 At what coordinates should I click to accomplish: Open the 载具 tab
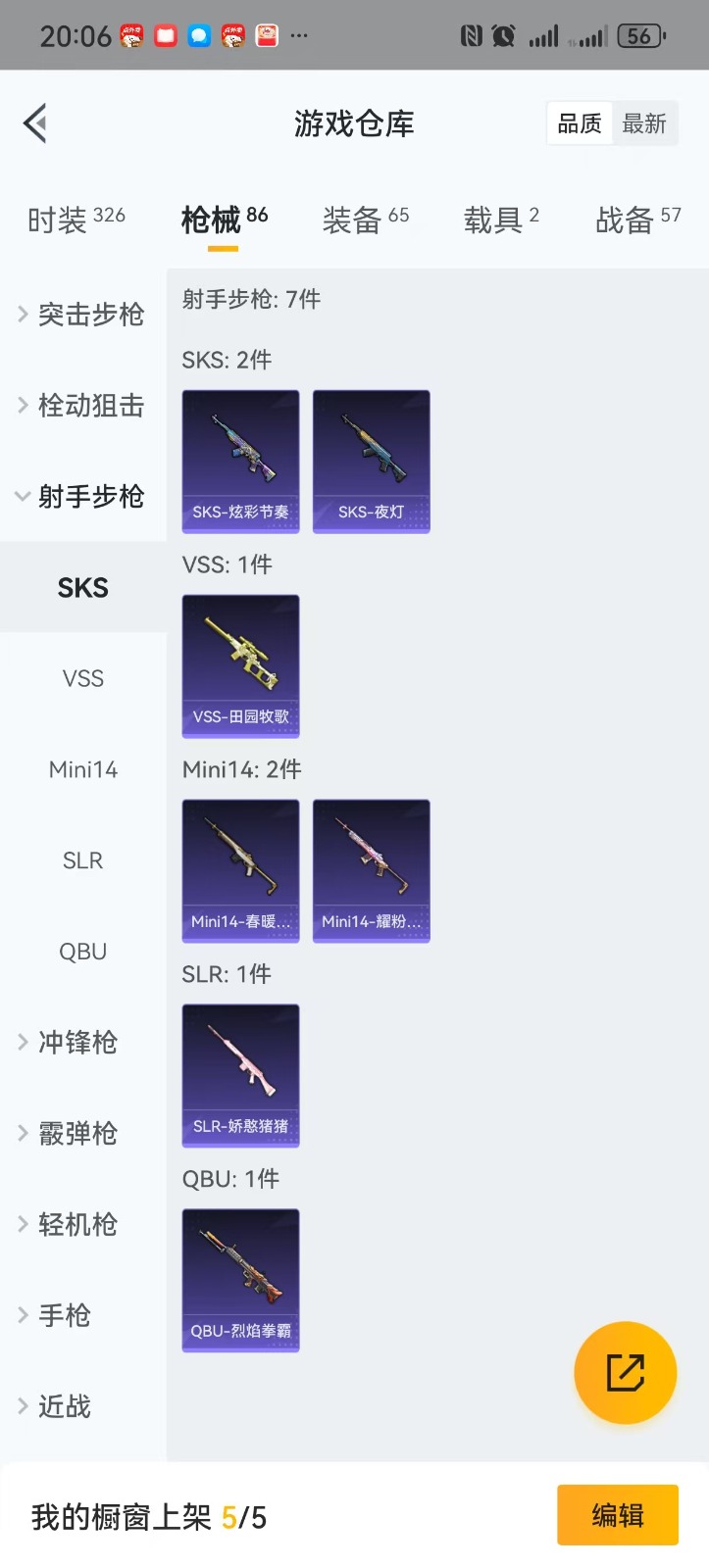[x=500, y=220]
